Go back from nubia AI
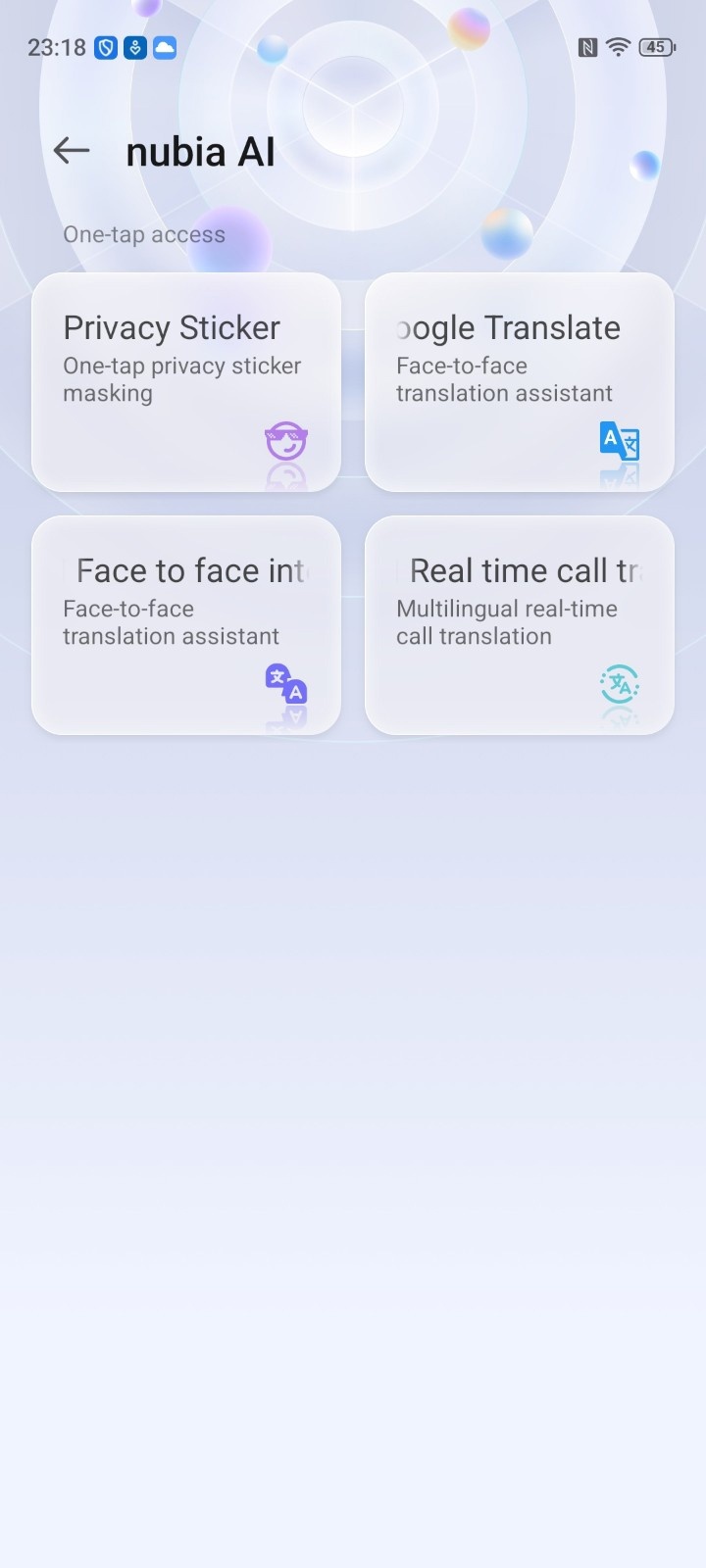 72,151
